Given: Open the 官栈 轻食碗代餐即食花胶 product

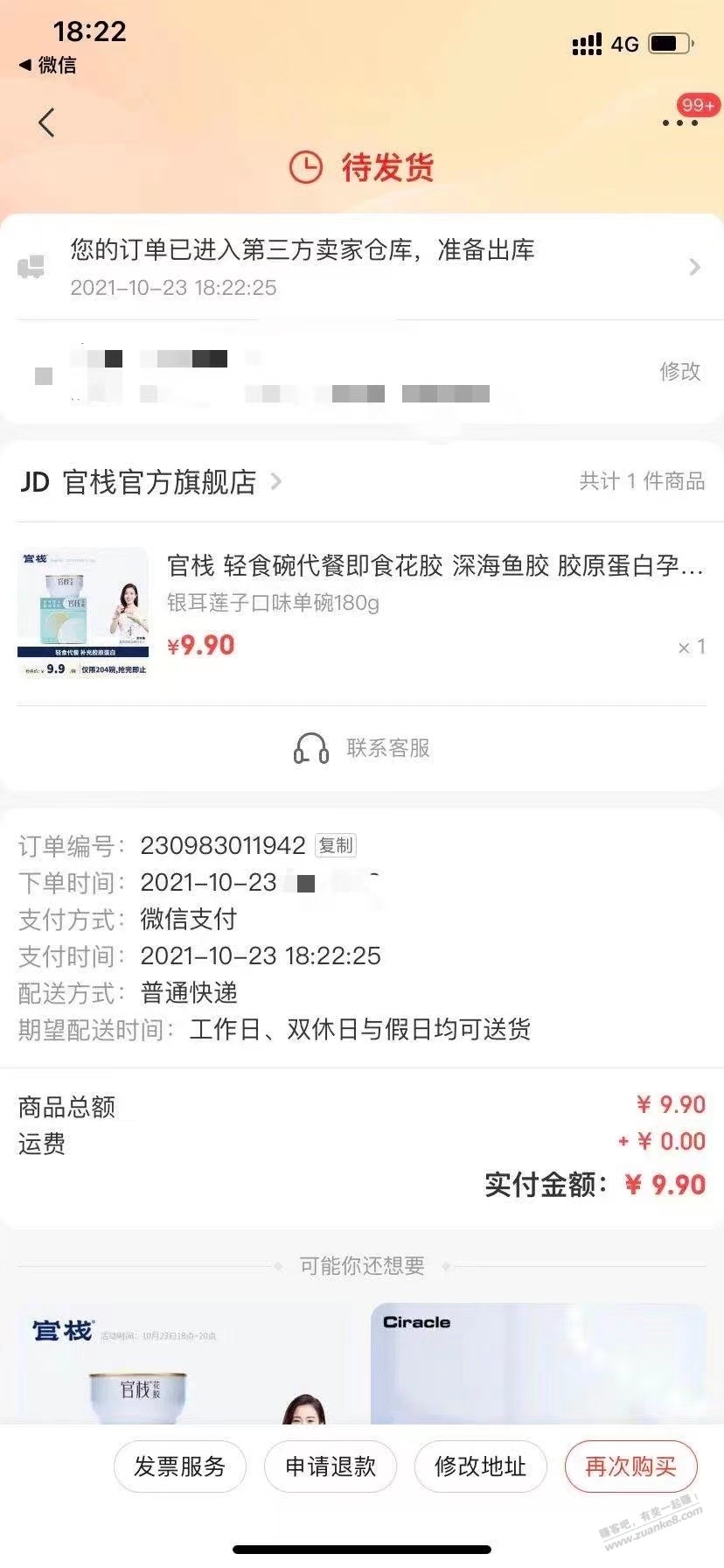Looking at the screenshot, I should [x=435, y=566].
